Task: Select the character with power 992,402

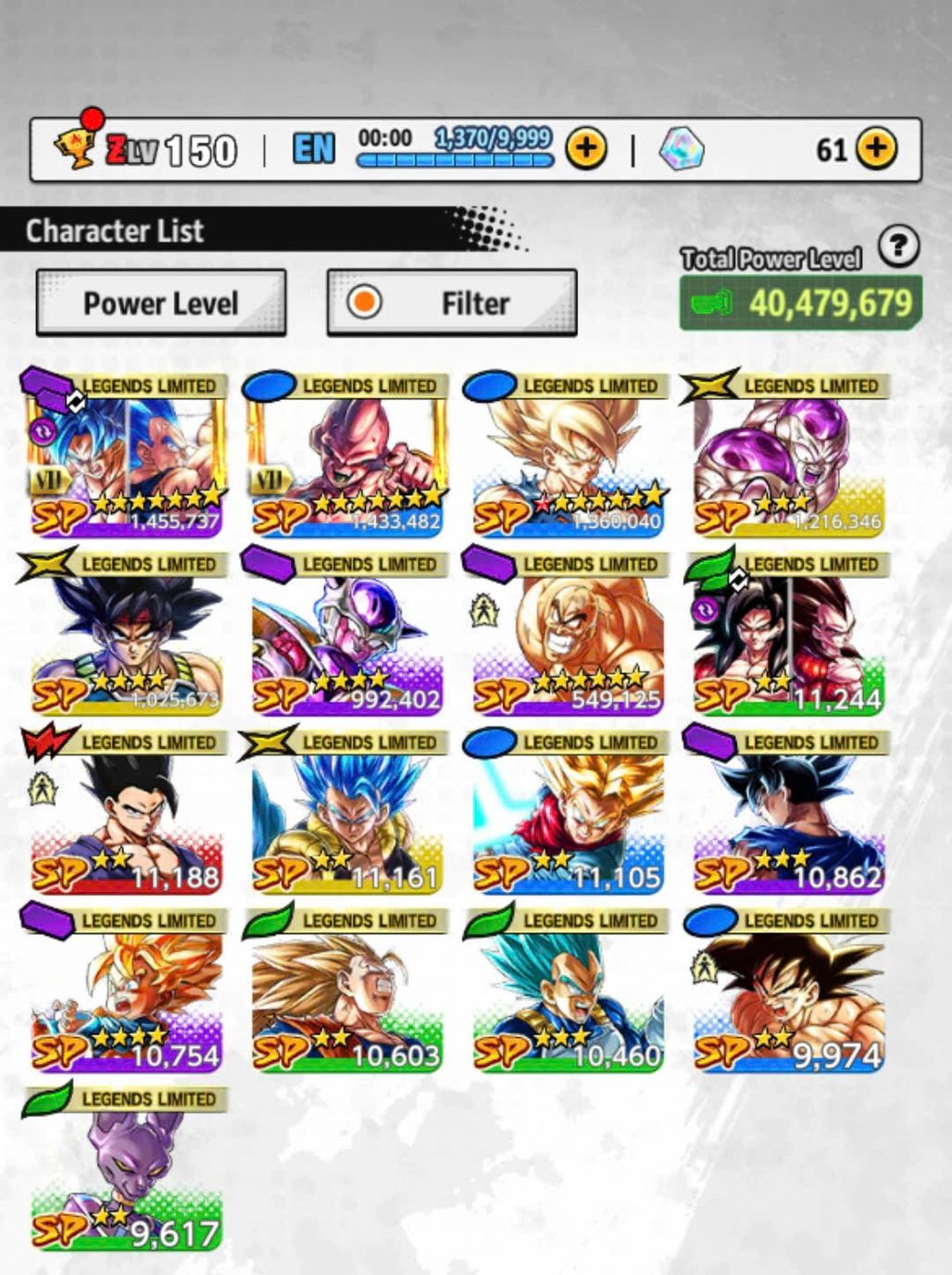Action: (x=347, y=637)
